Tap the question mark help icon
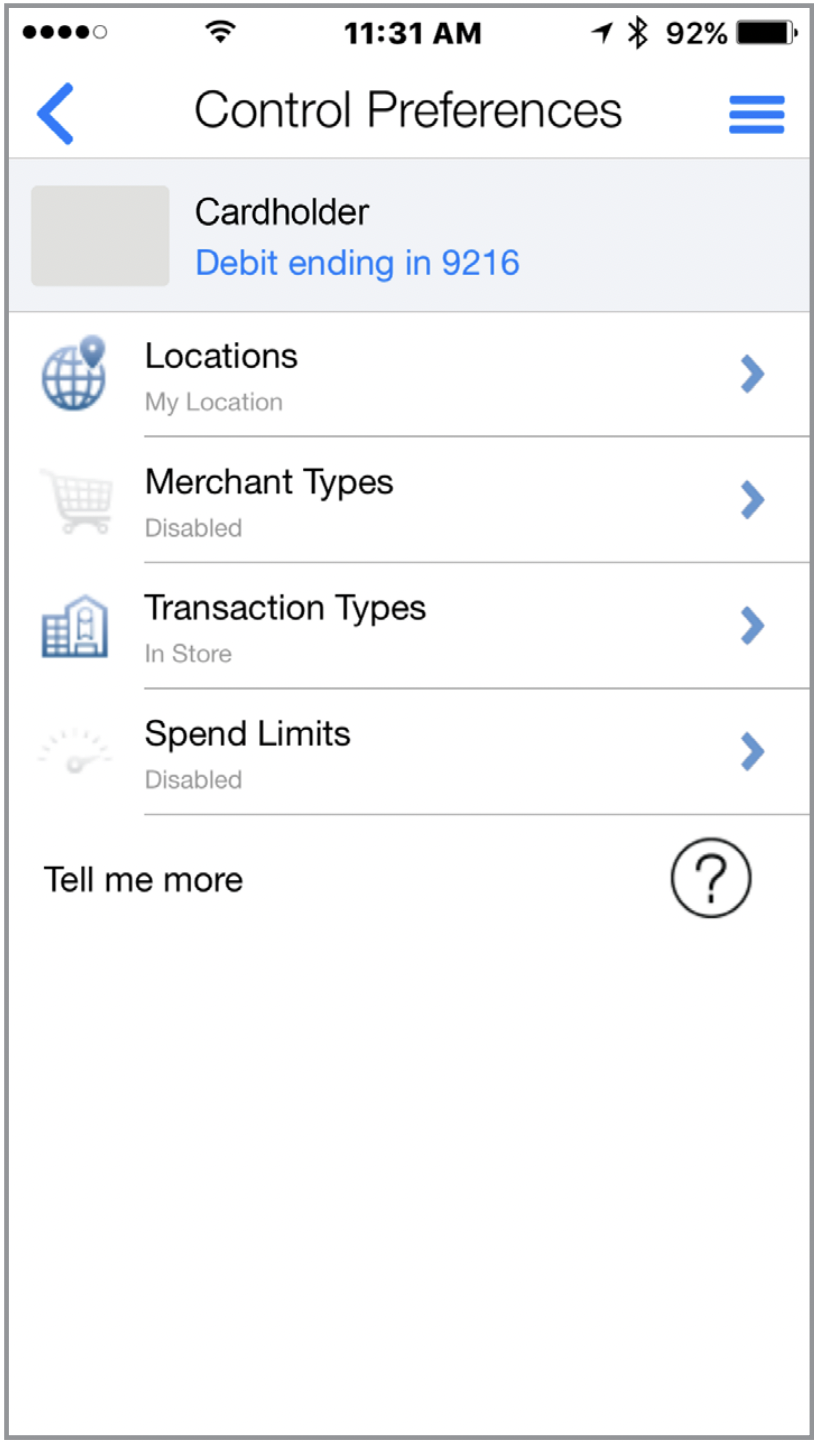 710,879
